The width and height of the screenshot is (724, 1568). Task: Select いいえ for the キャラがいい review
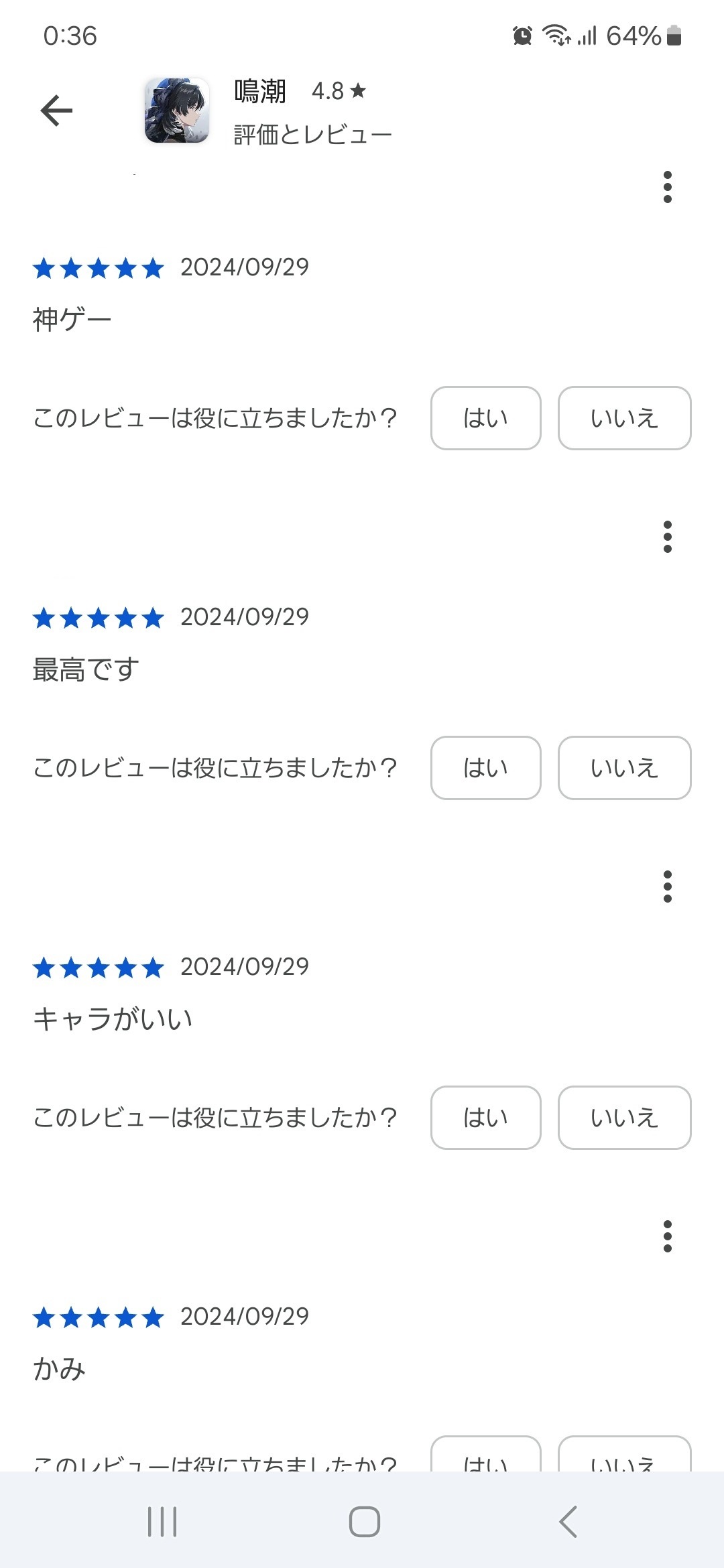(624, 1118)
